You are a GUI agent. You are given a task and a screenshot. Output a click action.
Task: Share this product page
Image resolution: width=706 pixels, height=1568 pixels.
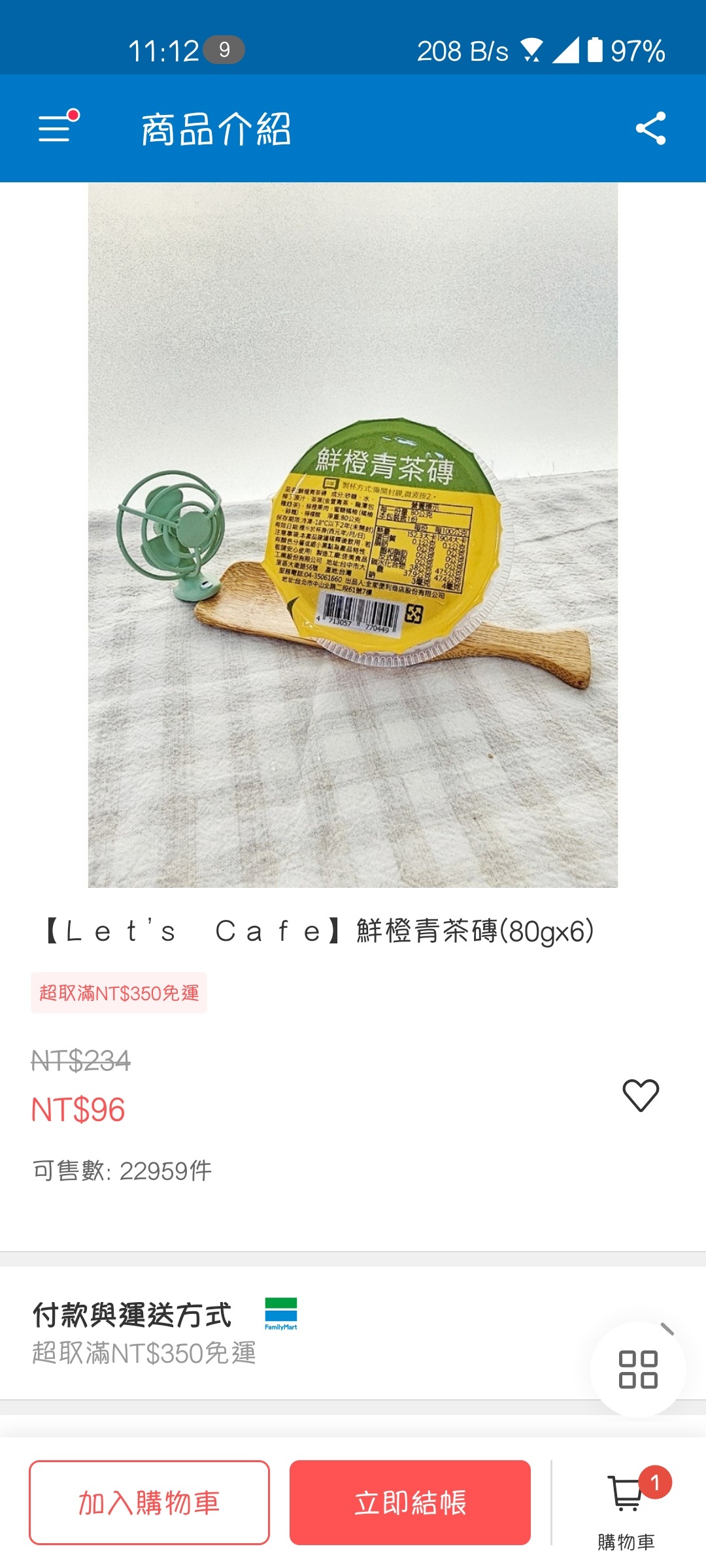click(650, 128)
